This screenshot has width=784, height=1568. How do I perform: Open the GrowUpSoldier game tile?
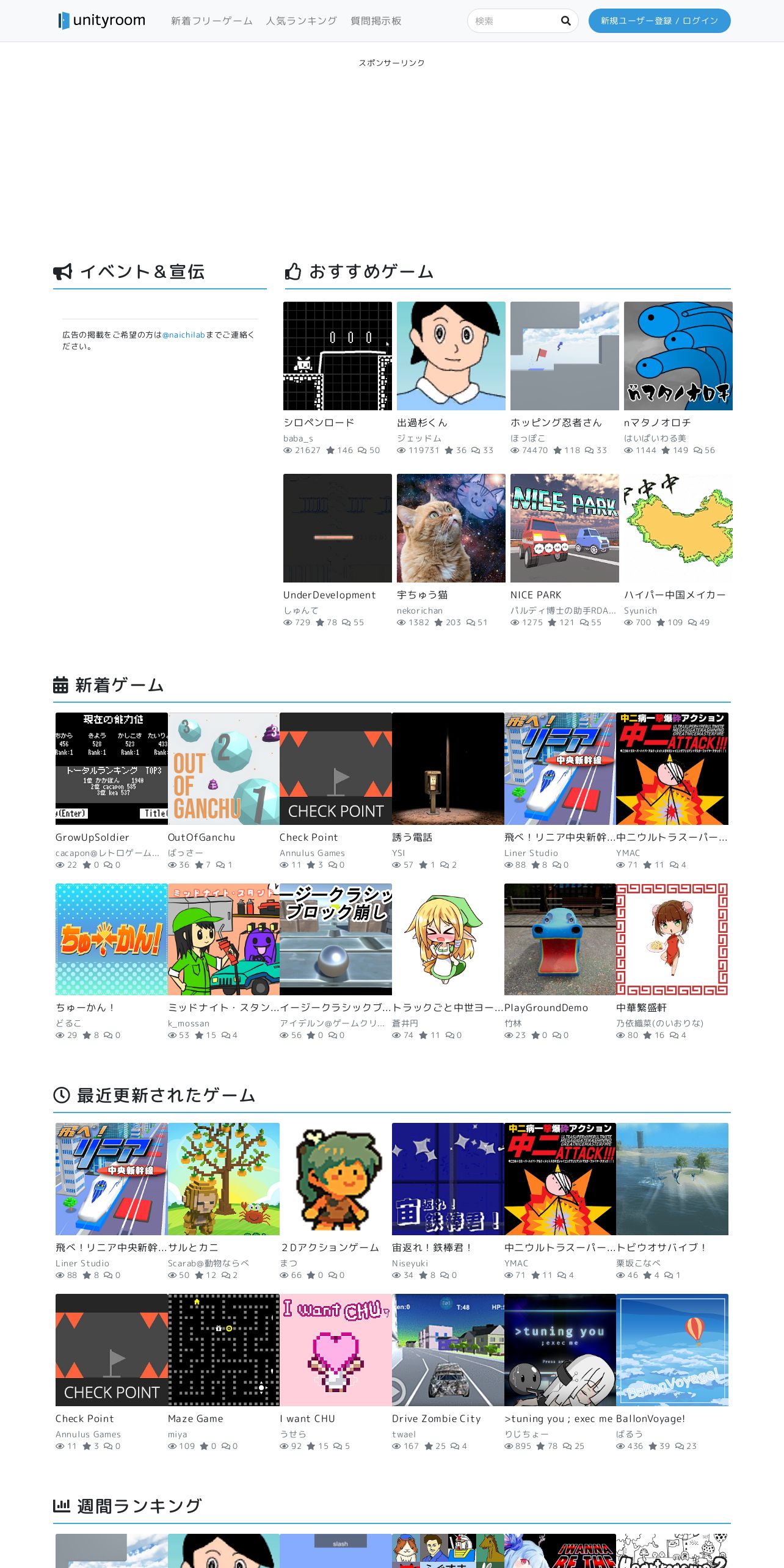pos(112,791)
